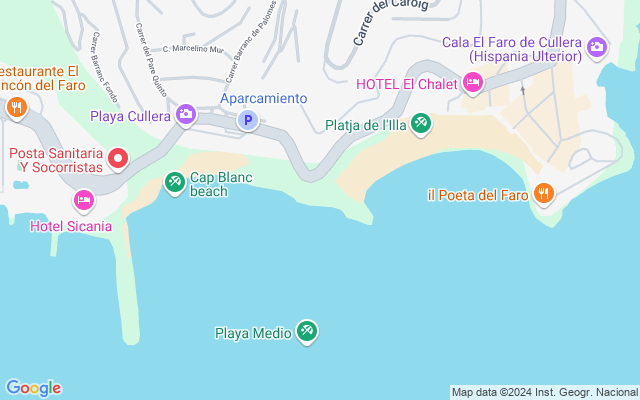Select the Restaurante El Rincón del Faro pin
Image resolution: width=640 pixels, height=400 pixels.
(16, 106)
